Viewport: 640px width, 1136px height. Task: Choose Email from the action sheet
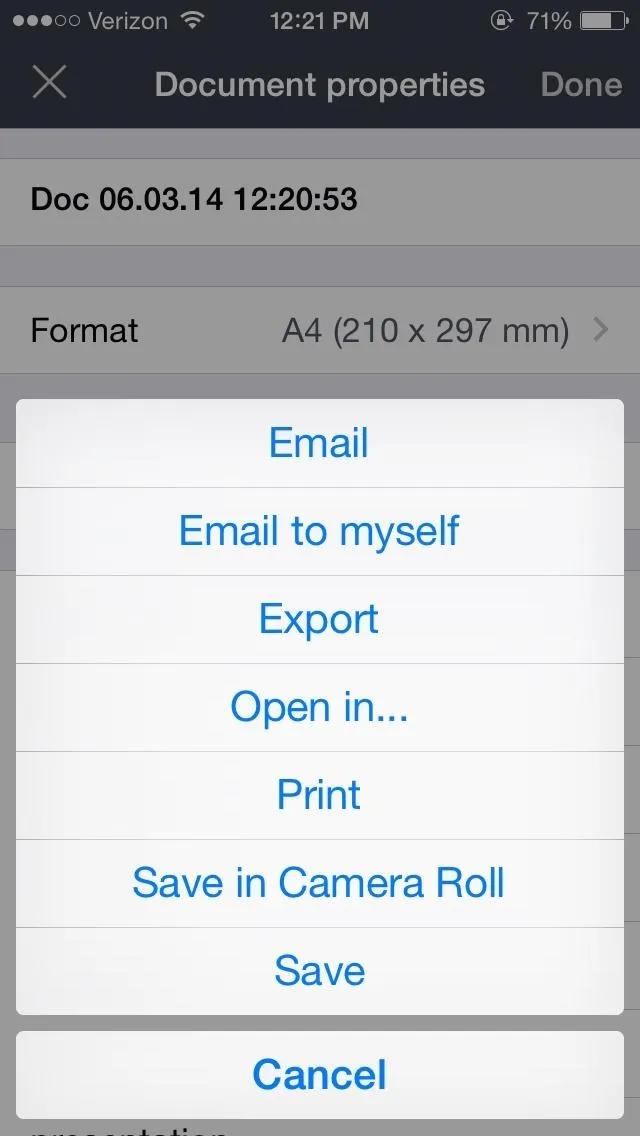(320, 443)
